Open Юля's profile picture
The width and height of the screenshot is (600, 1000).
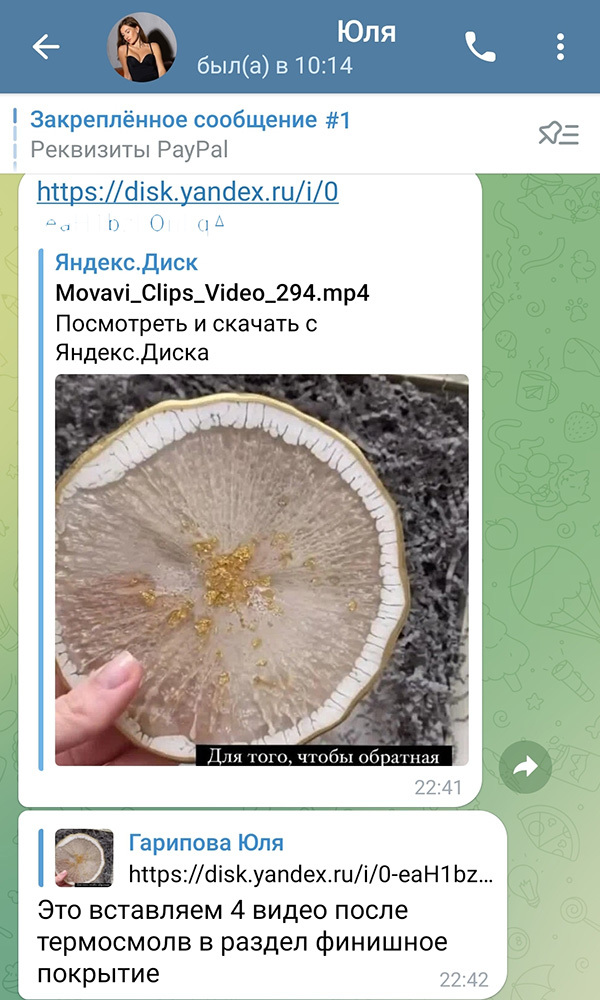click(142, 48)
